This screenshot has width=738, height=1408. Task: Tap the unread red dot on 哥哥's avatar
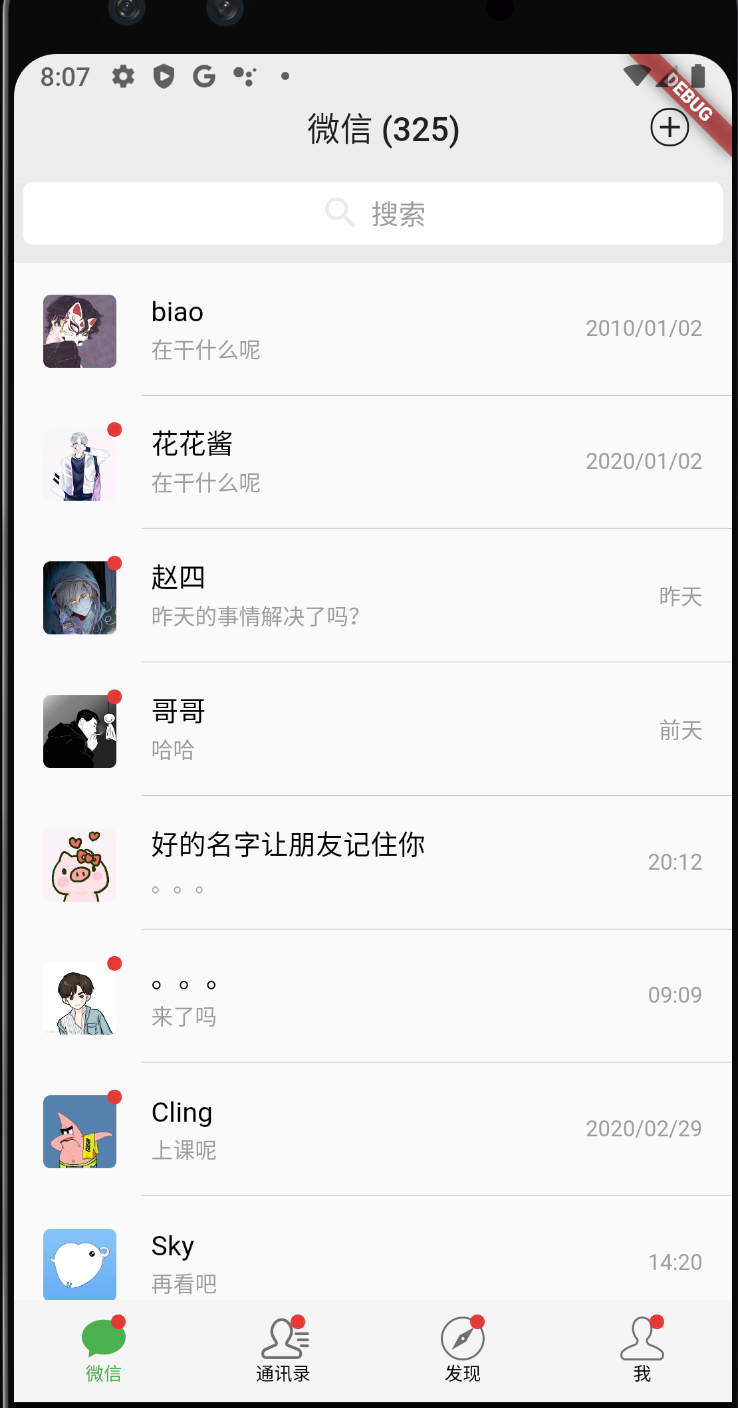click(x=114, y=696)
